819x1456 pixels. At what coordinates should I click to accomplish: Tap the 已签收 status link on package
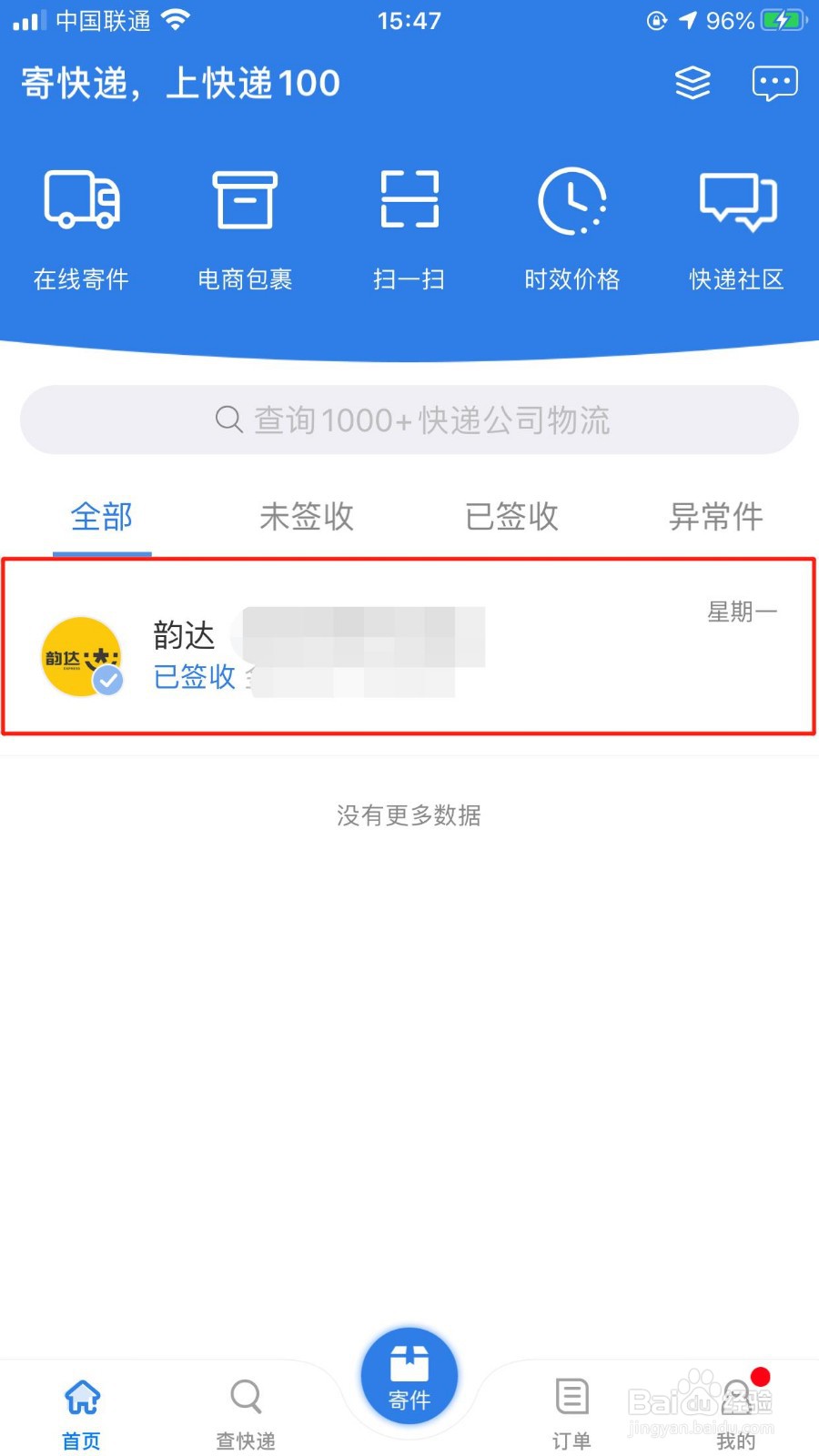pos(193,677)
